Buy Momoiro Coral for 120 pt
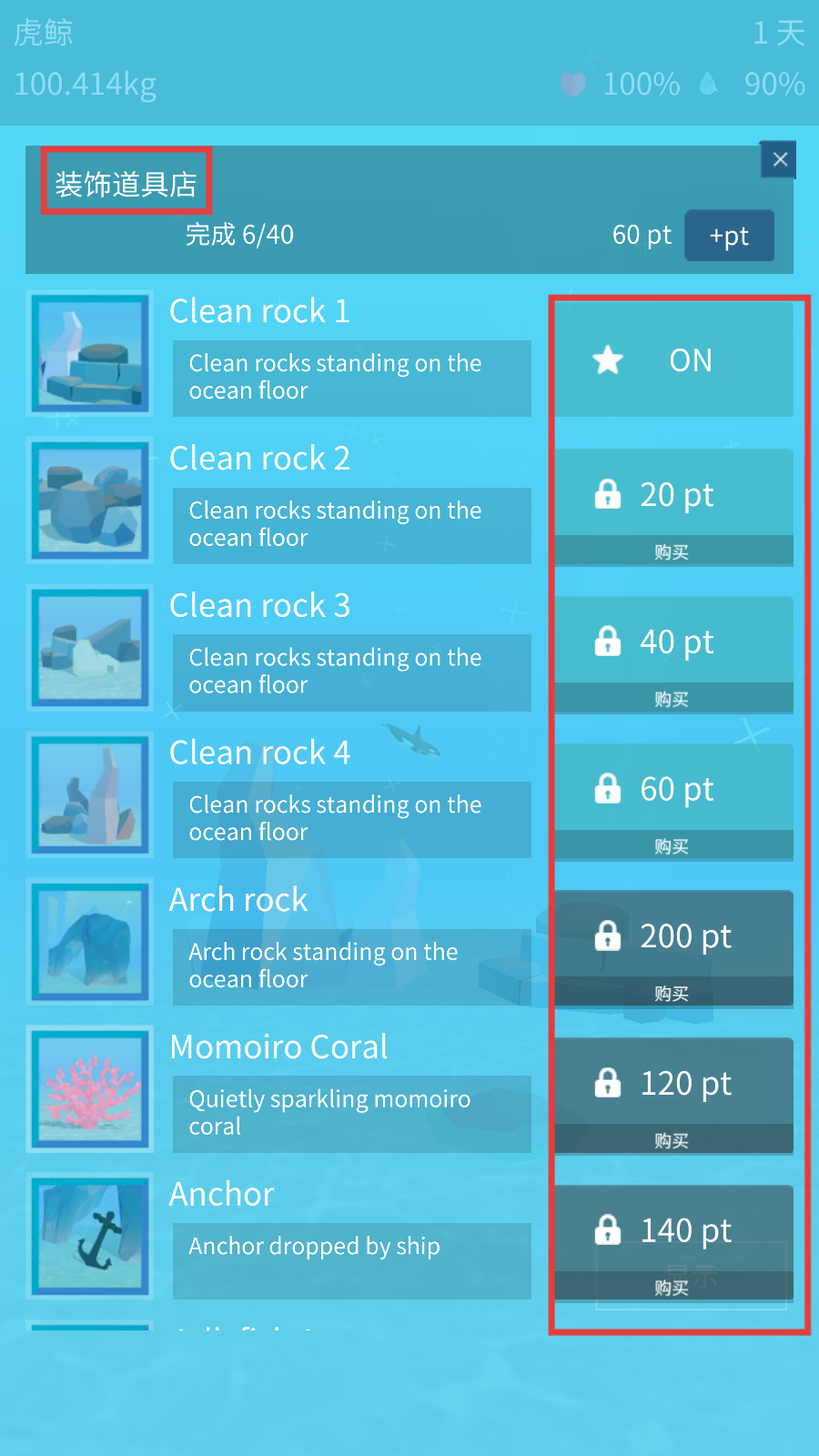The height and width of the screenshot is (1456, 819). click(x=673, y=1097)
